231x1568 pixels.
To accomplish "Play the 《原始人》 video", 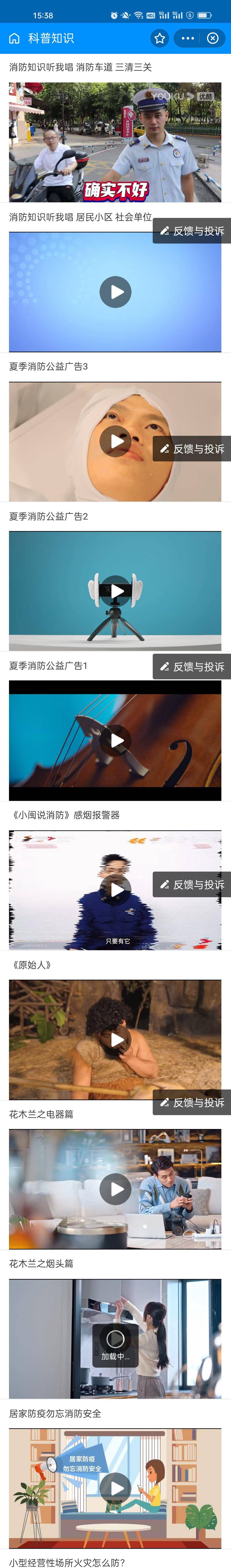I will [x=115, y=1039].
